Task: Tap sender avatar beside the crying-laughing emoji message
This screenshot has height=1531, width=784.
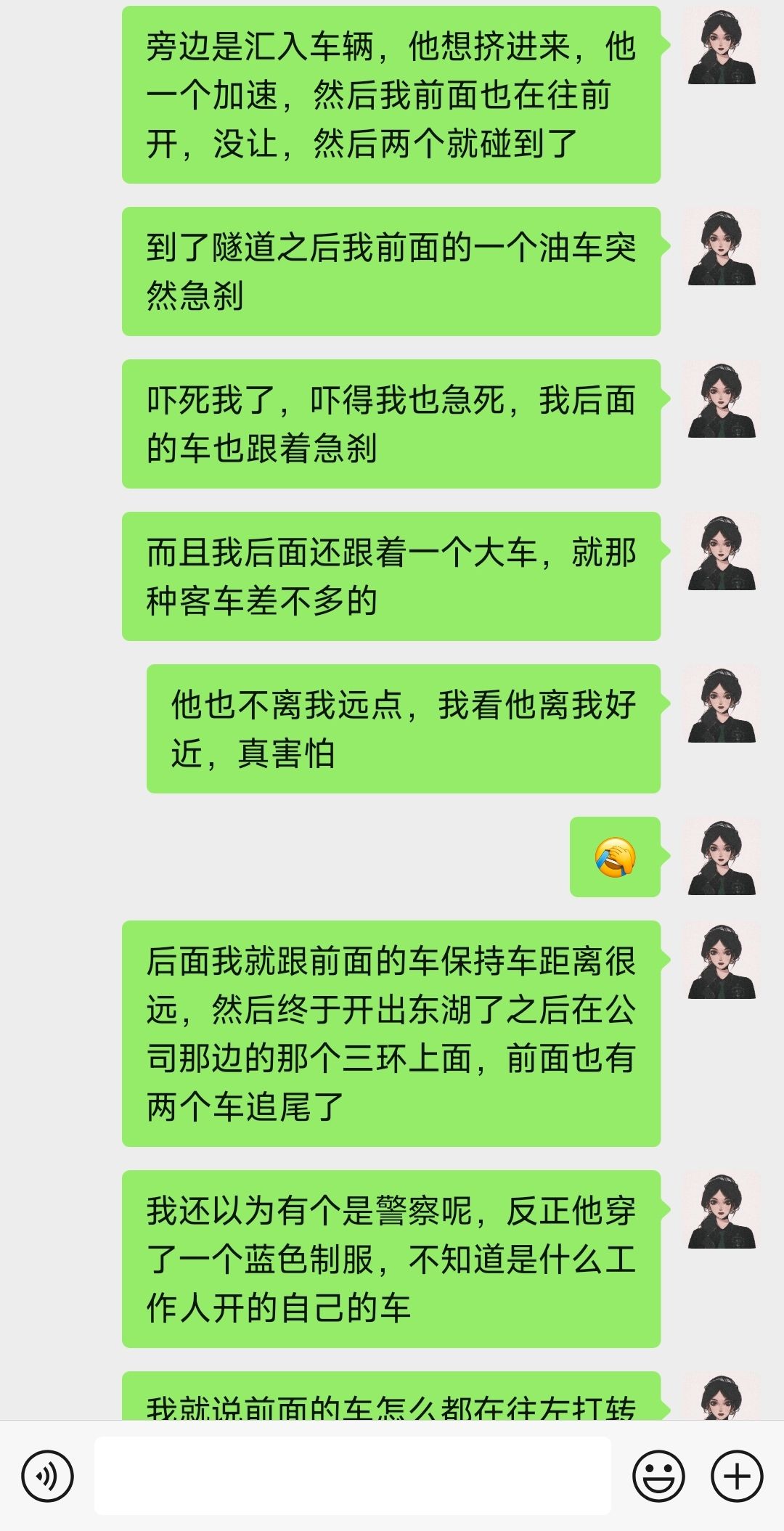Action: pyautogui.click(x=722, y=857)
